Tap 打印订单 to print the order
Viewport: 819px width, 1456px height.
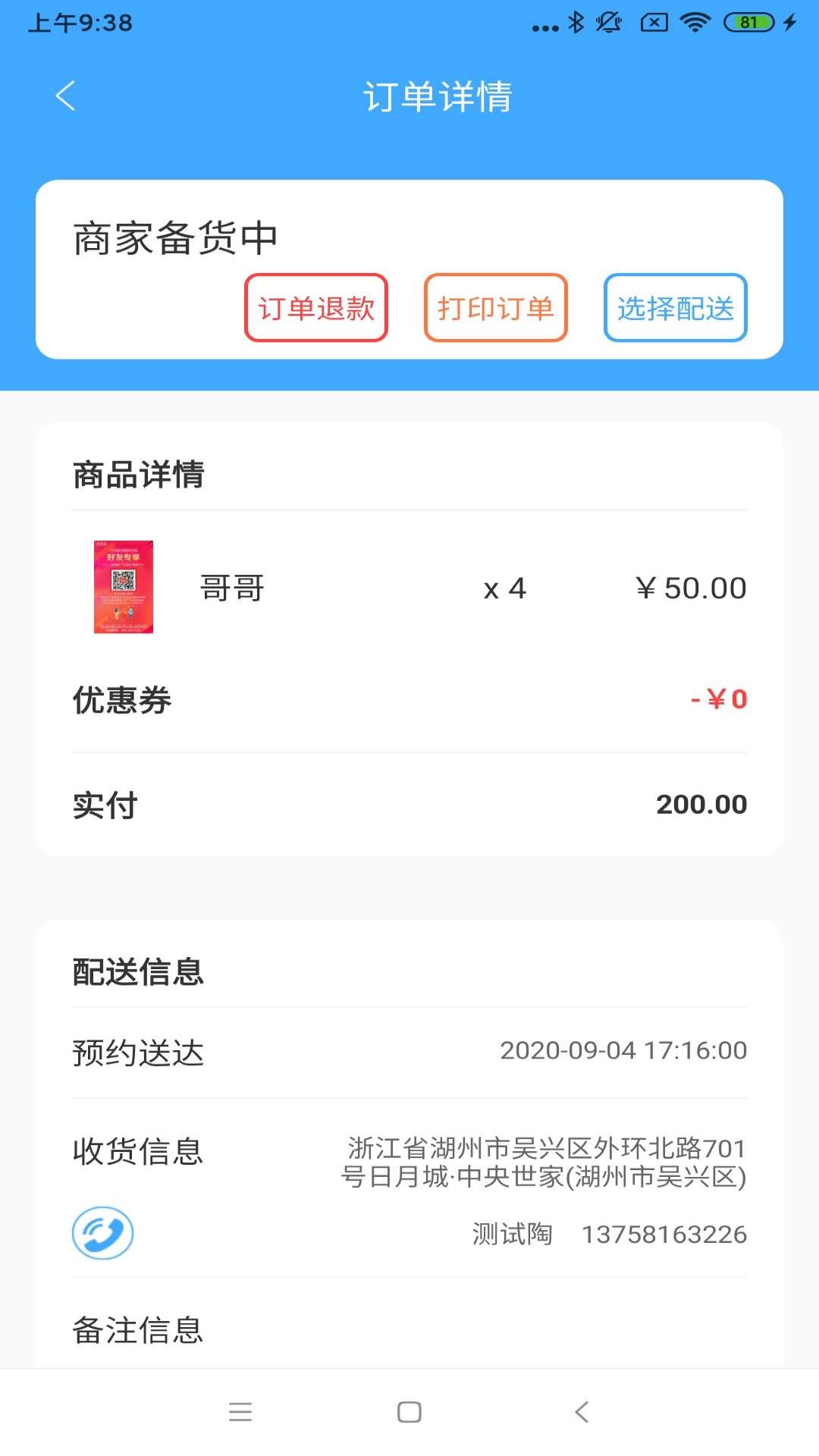pos(495,306)
